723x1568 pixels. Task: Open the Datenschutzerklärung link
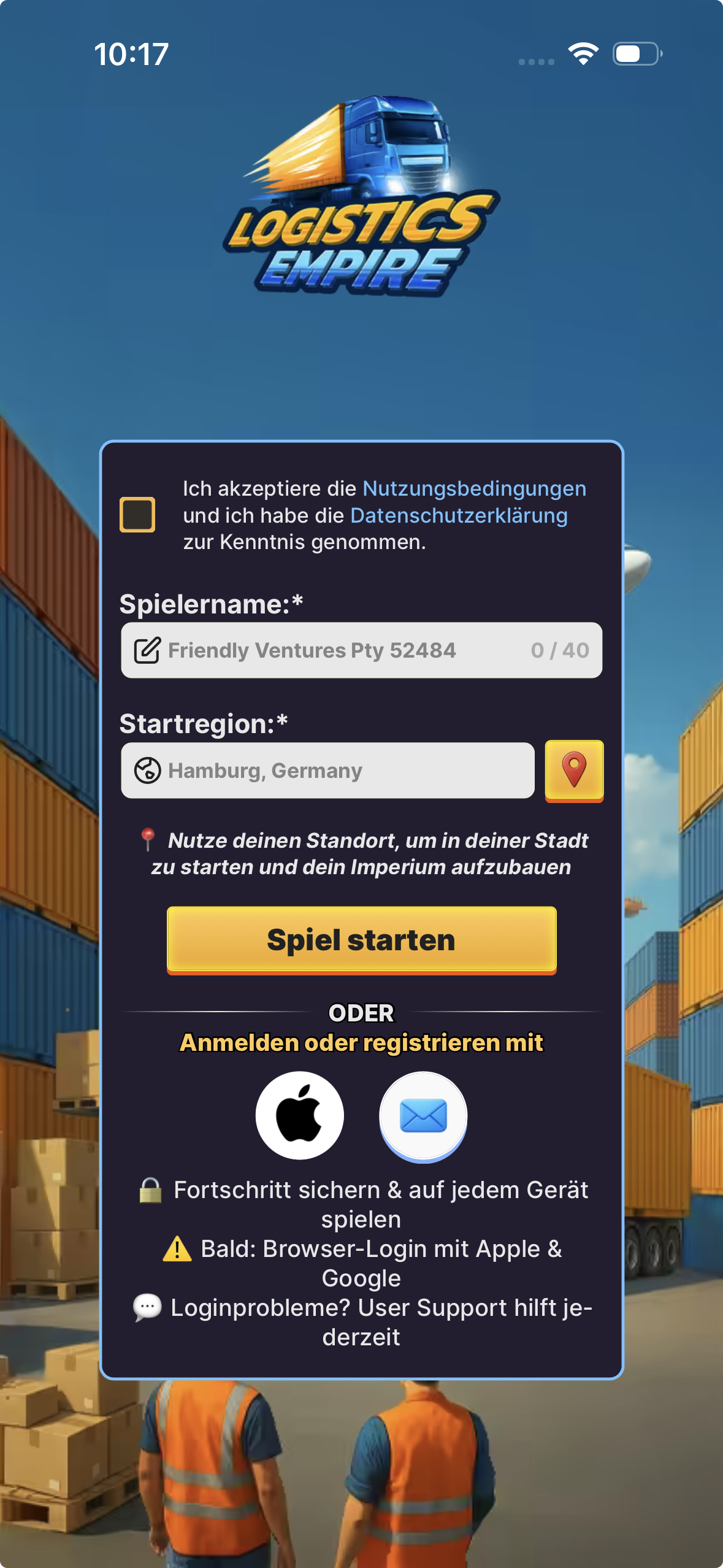click(x=459, y=516)
